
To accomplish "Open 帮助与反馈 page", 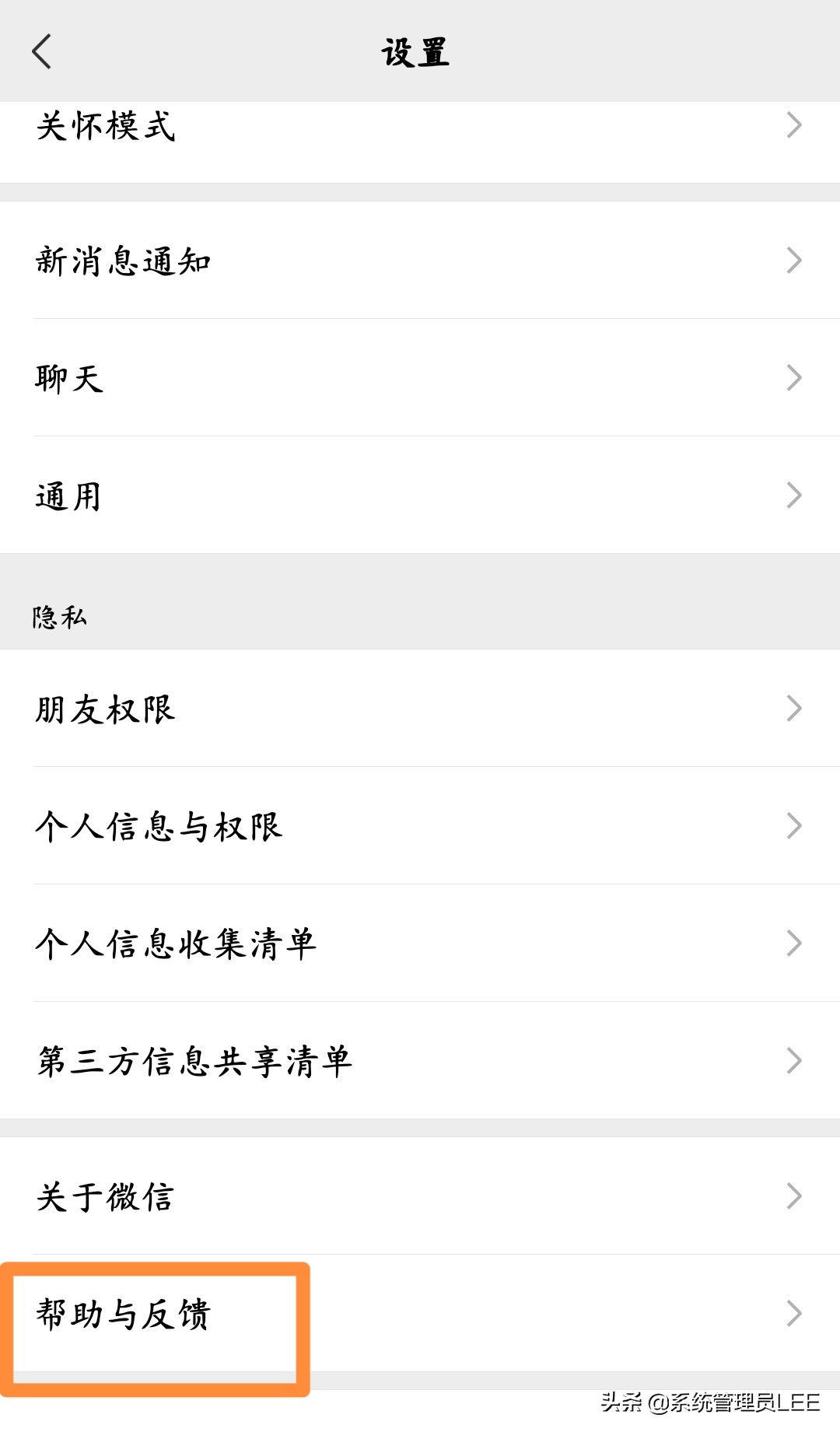I will click(x=420, y=1314).
